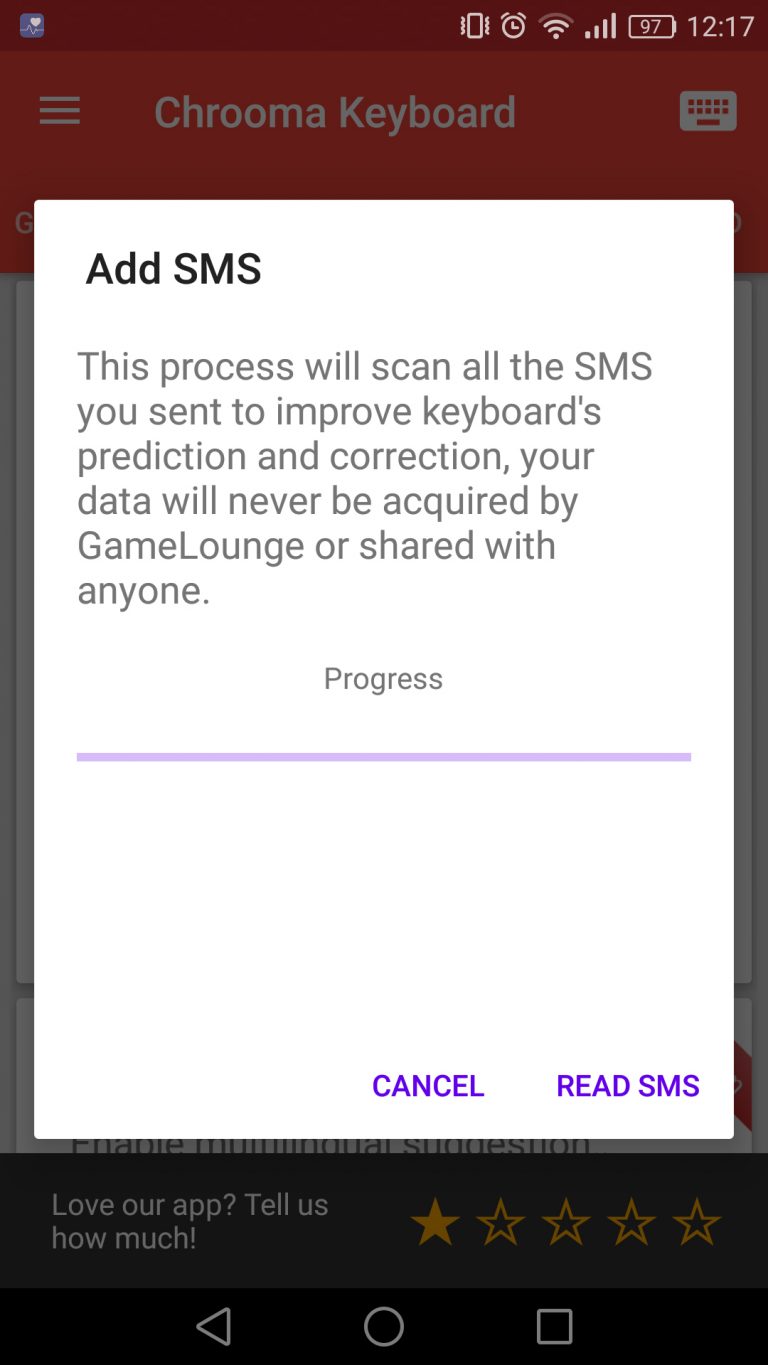Rate the app one star
768x1365 pixels.
pos(435,1222)
